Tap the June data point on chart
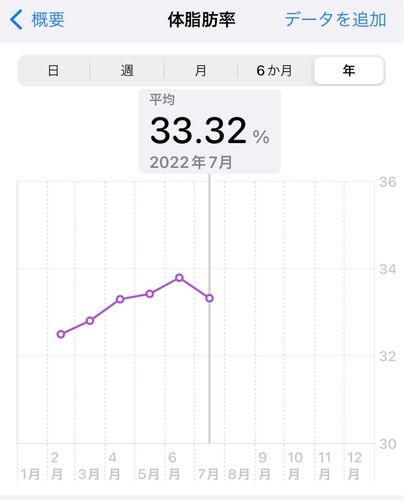 click(x=179, y=278)
